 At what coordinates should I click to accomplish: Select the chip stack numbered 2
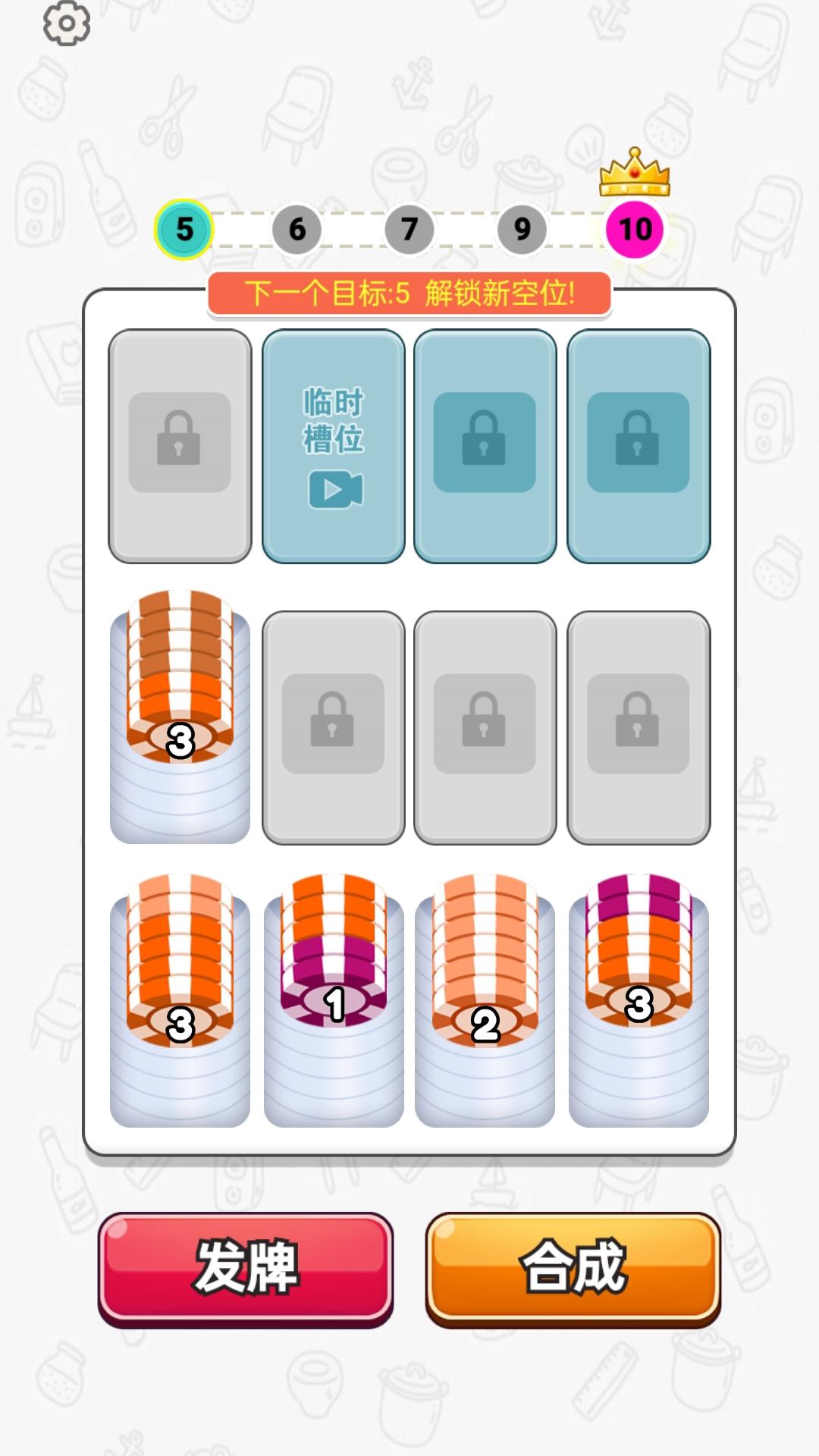point(485,1001)
